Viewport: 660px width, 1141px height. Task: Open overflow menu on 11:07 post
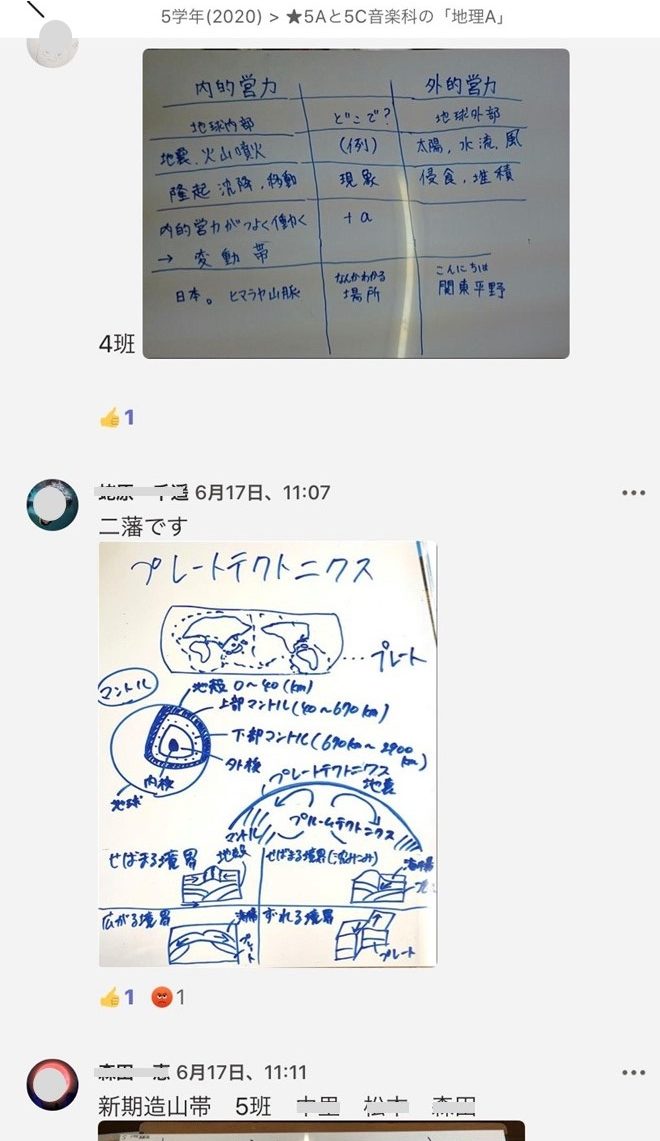634,493
